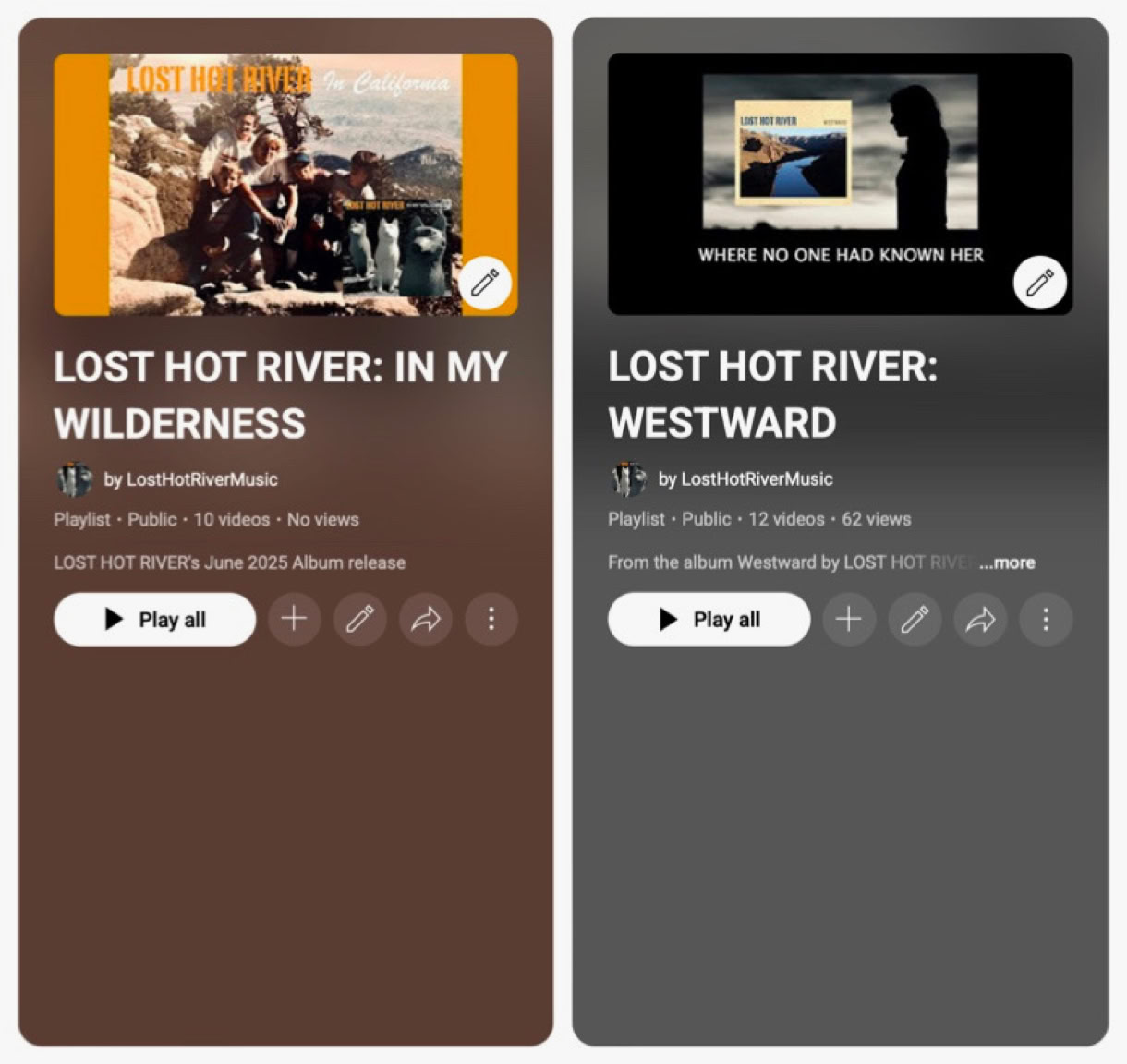
Task: Play all videos in In My Wilderness playlist
Action: pyautogui.click(x=154, y=619)
